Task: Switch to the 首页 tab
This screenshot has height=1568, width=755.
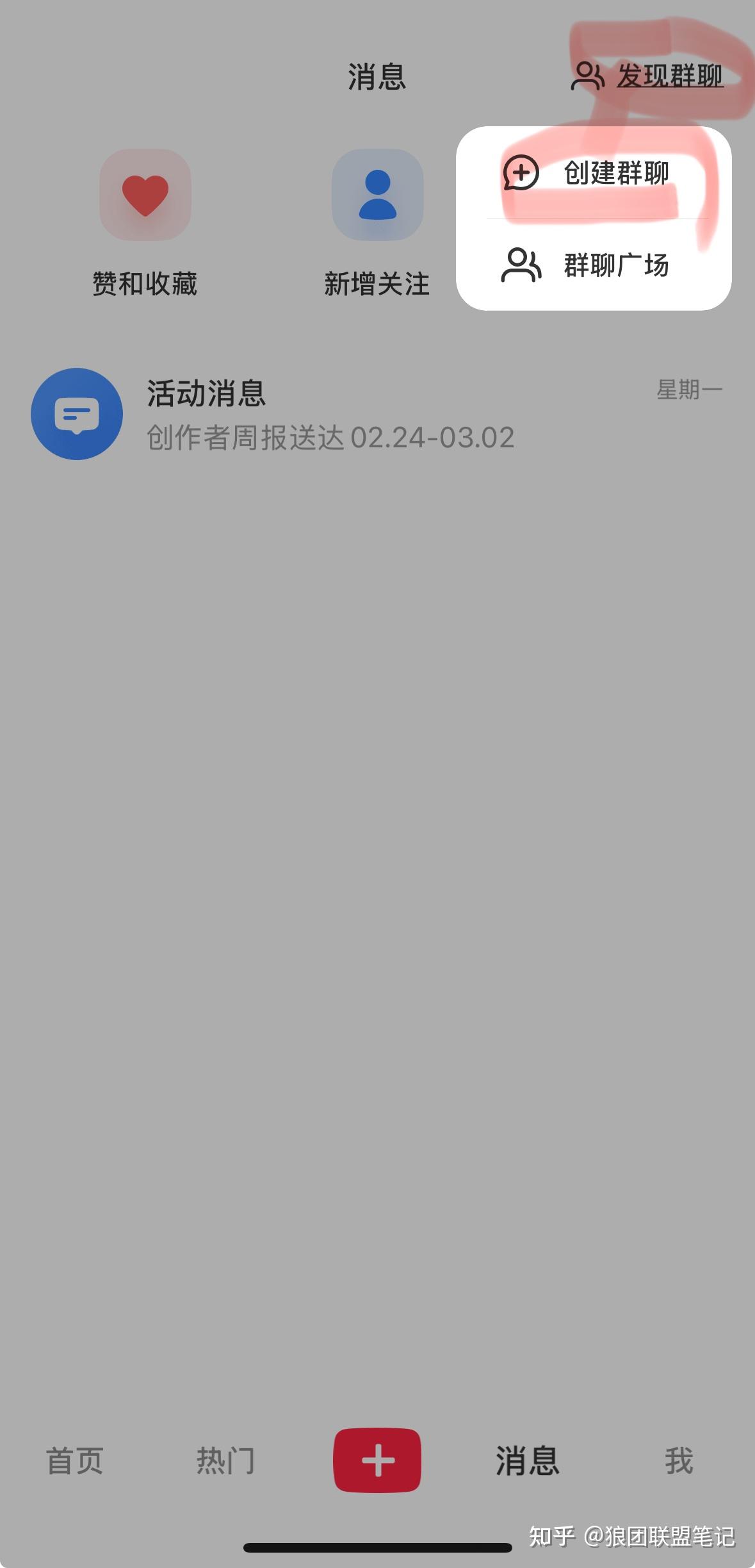Action: coord(75,1462)
